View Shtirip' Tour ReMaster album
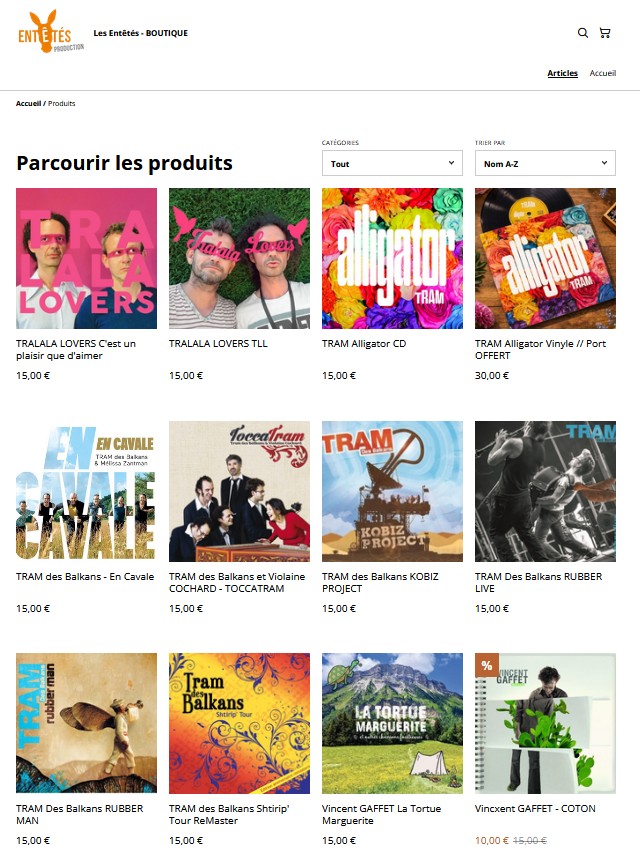Screen dimensions: 640x865 (239, 723)
